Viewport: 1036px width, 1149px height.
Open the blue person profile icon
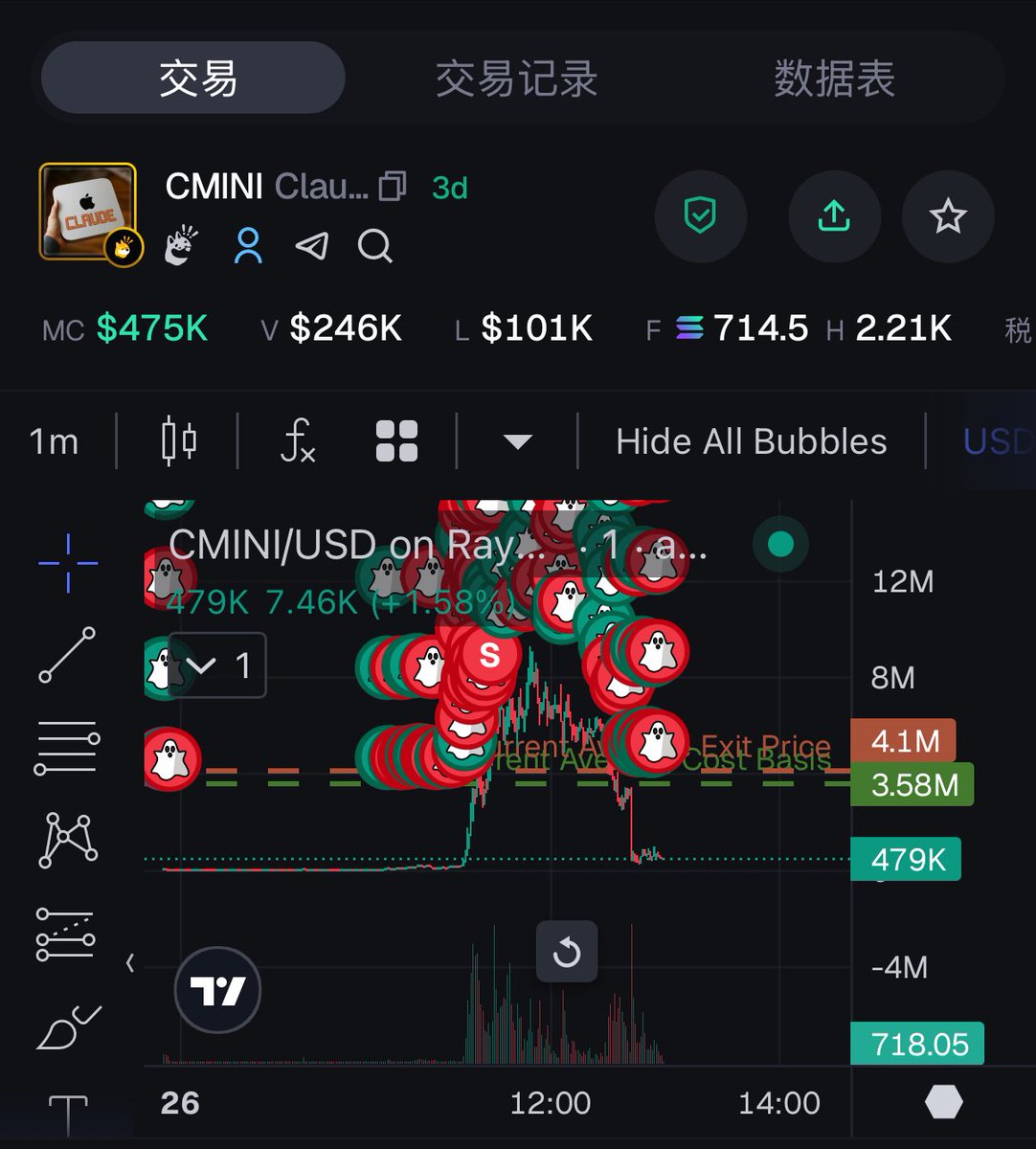248,246
